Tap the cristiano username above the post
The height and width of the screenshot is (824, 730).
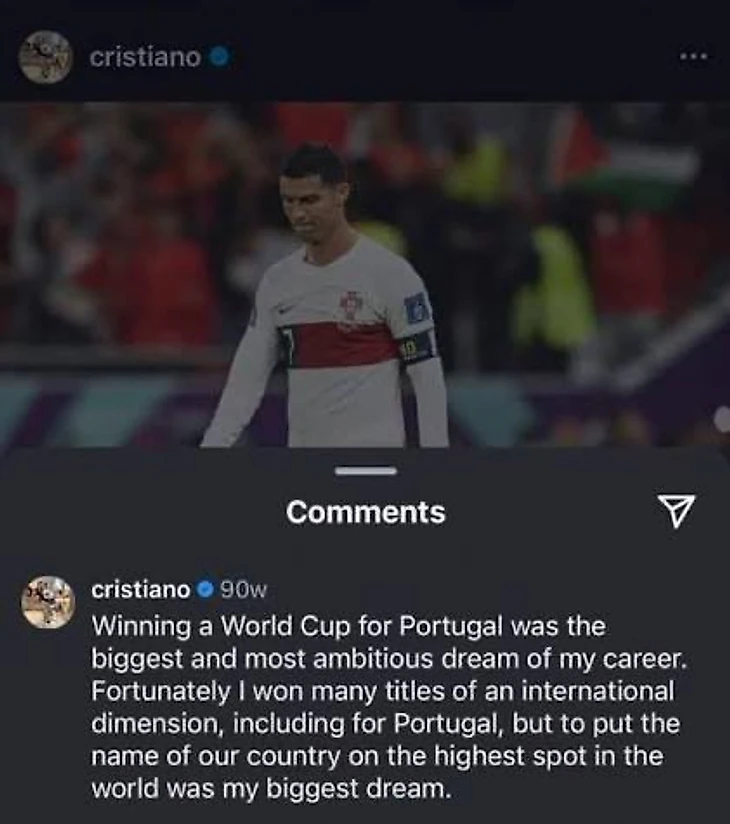tap(145, 58)
